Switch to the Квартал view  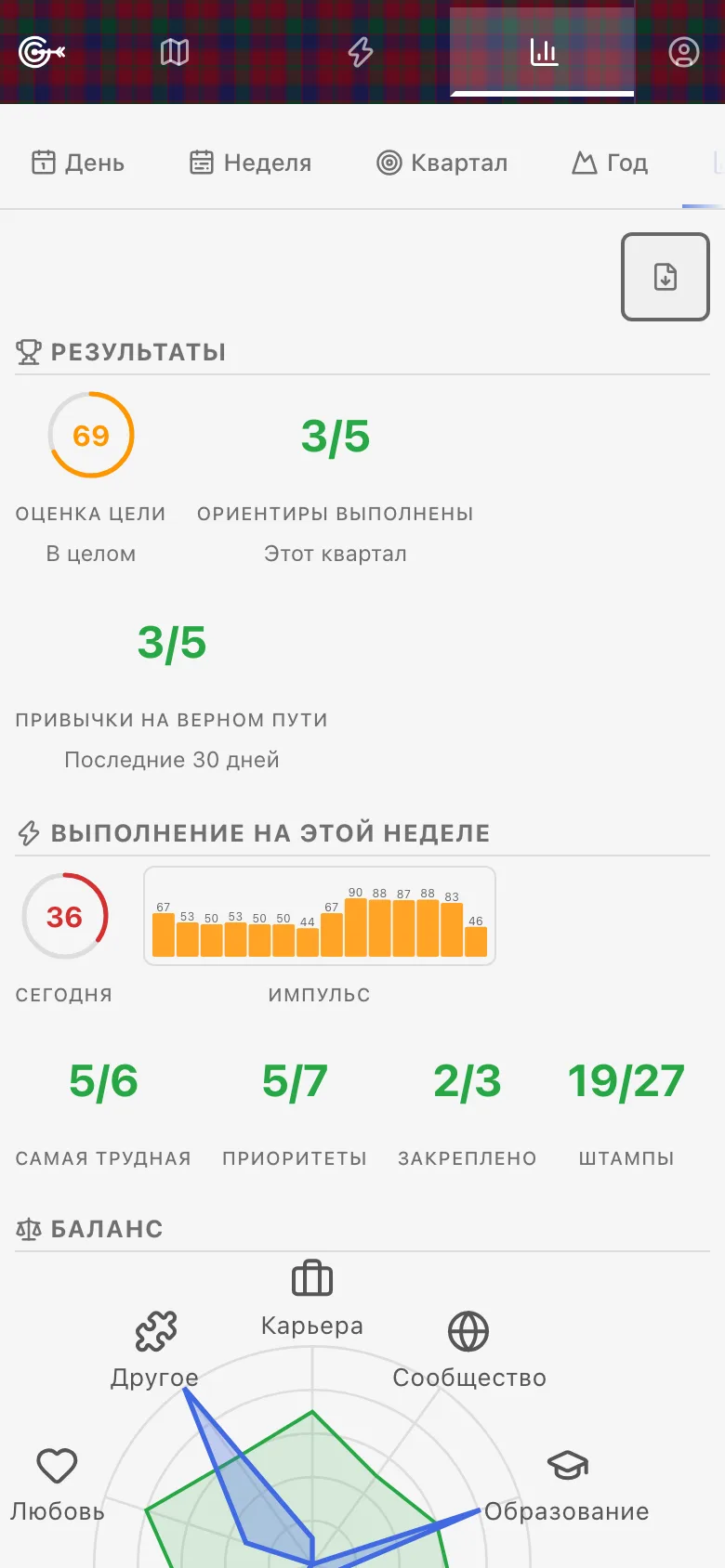(442, 163)
